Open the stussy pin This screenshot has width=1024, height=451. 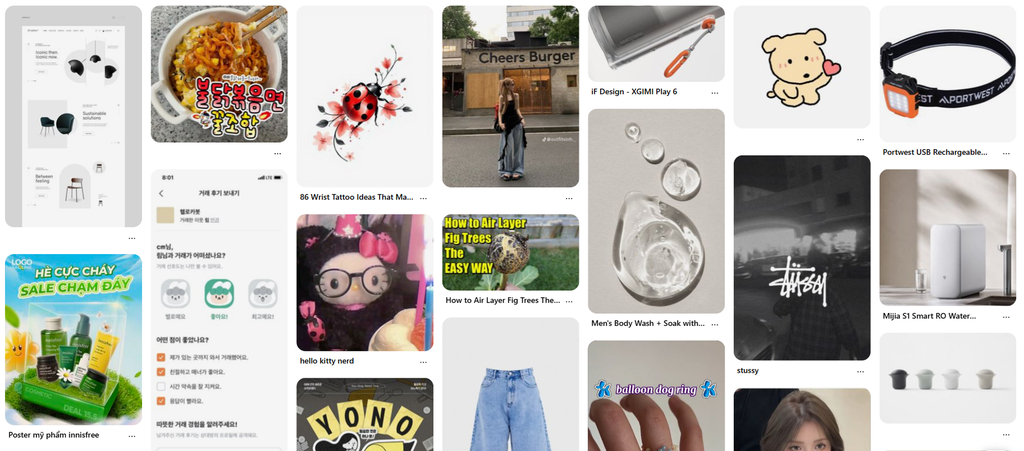click(802, 258)
